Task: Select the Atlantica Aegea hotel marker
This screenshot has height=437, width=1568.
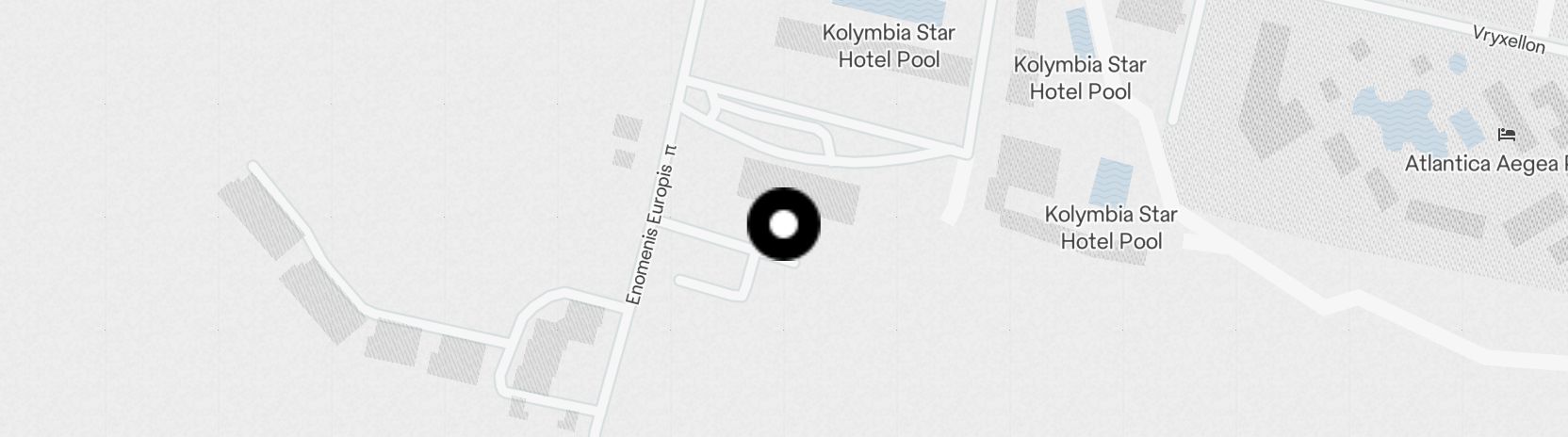Action: tap(1507, 135)
